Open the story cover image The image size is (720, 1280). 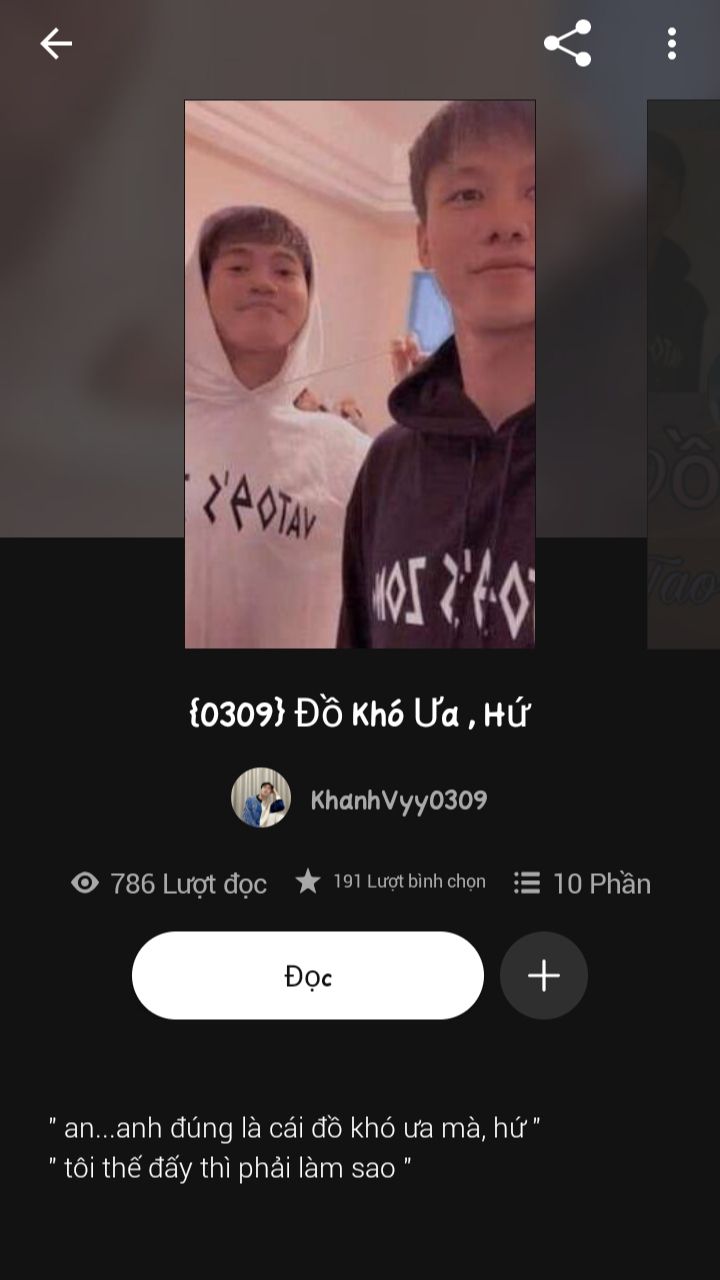coord(360,374)
